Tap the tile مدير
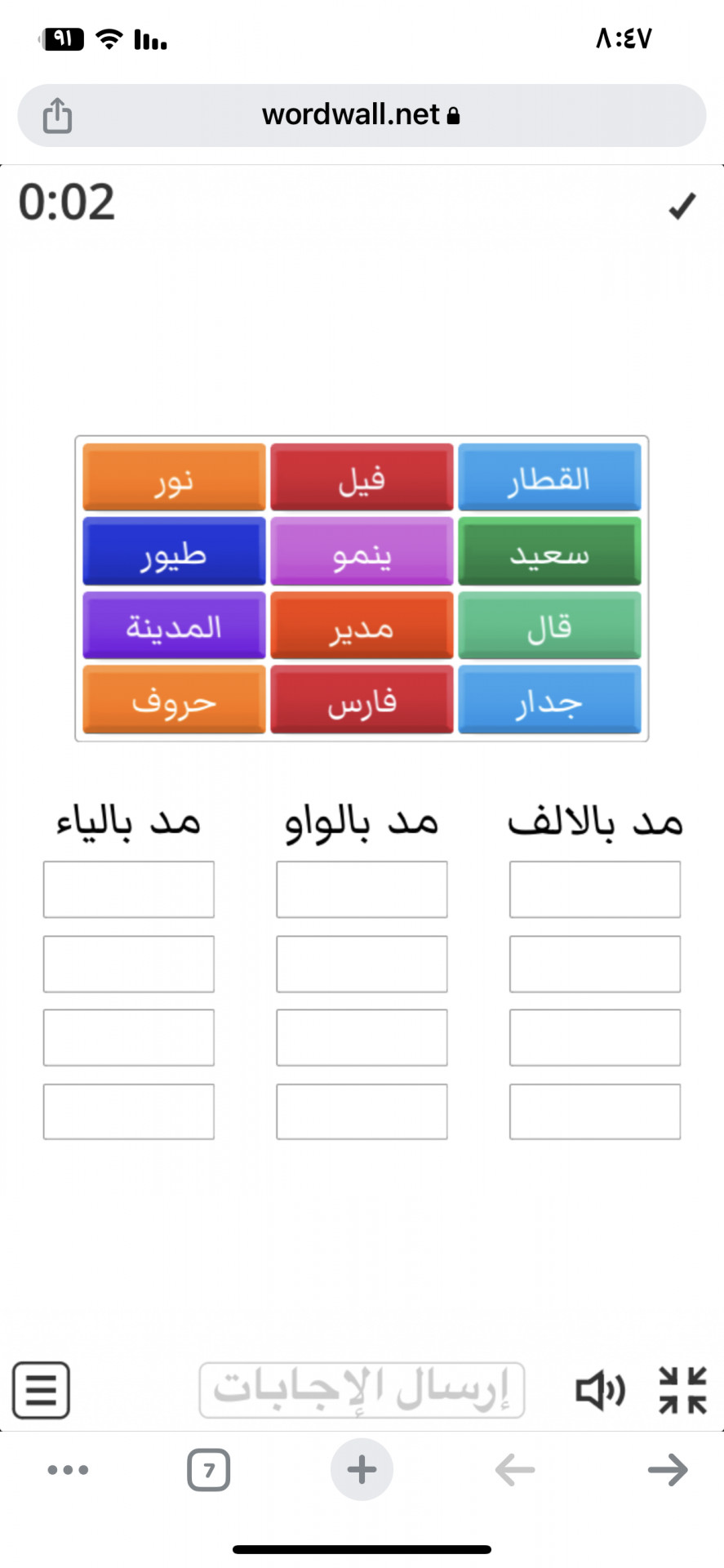The height and width of the screenshot is (1568, 724). pos(362,626)
